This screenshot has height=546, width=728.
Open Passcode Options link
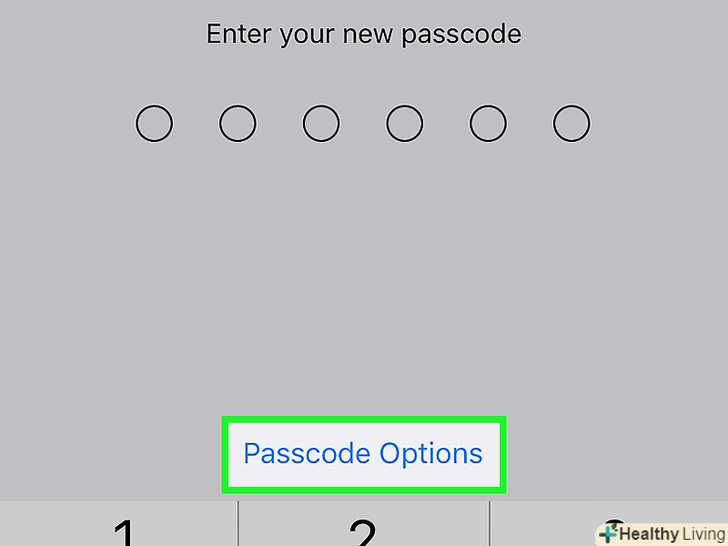click(363, 454)
